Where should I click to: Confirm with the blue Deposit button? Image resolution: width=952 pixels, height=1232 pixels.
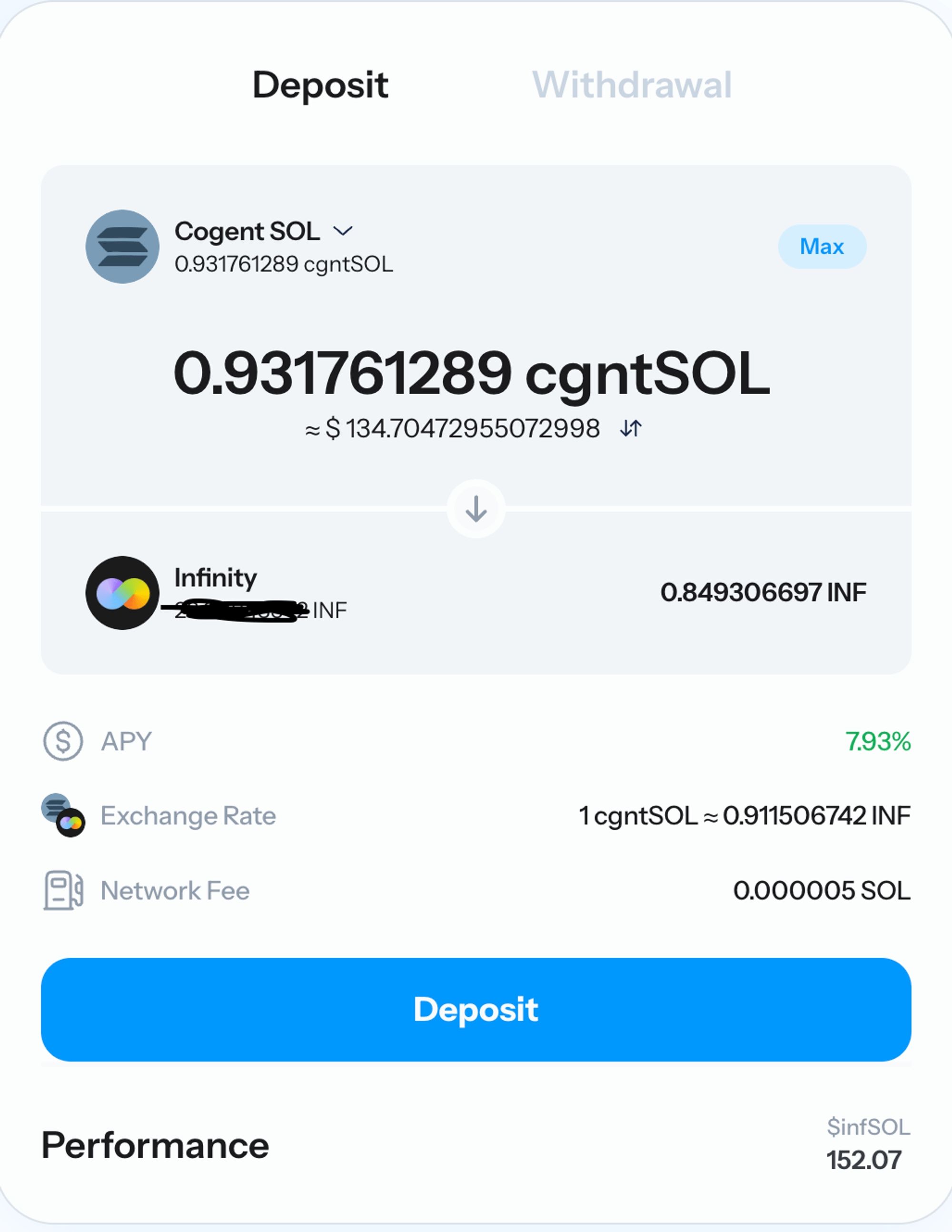(476, 1010)
